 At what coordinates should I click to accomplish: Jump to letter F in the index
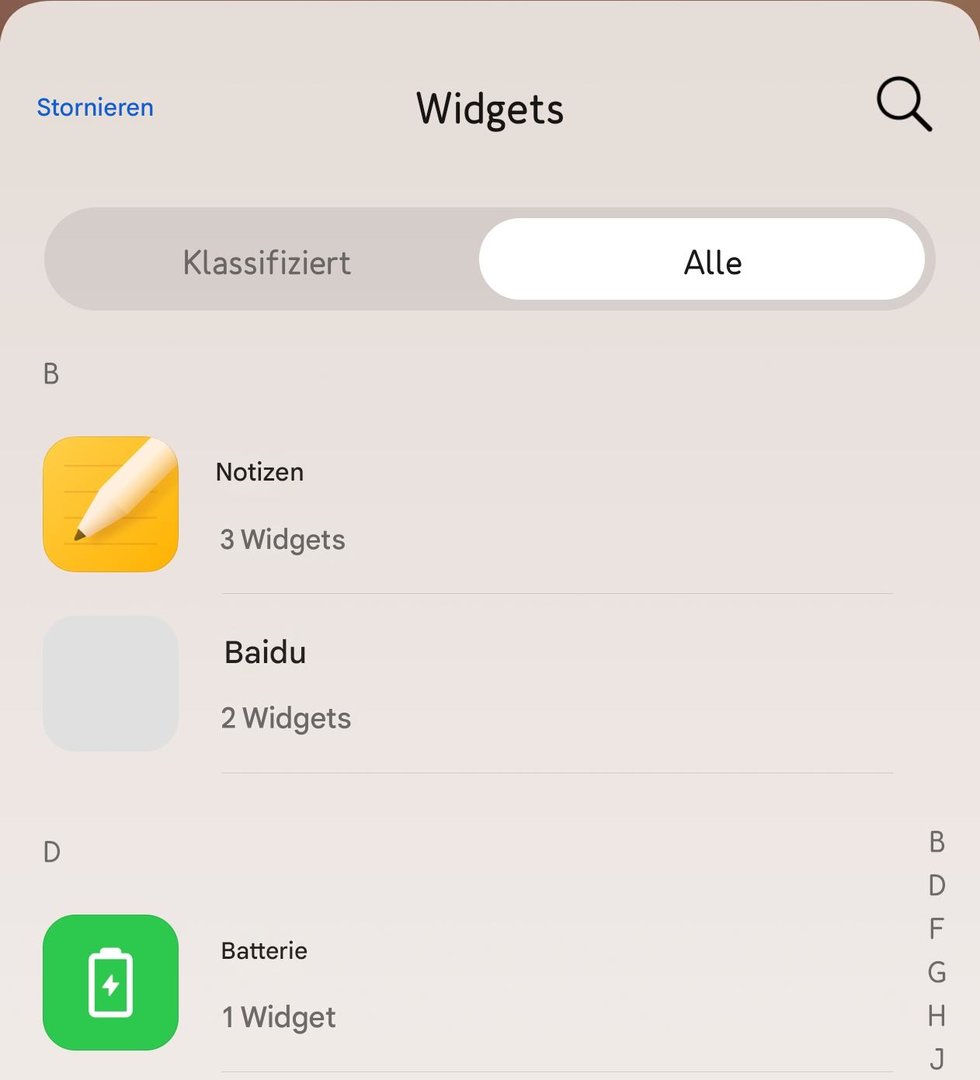936,929
